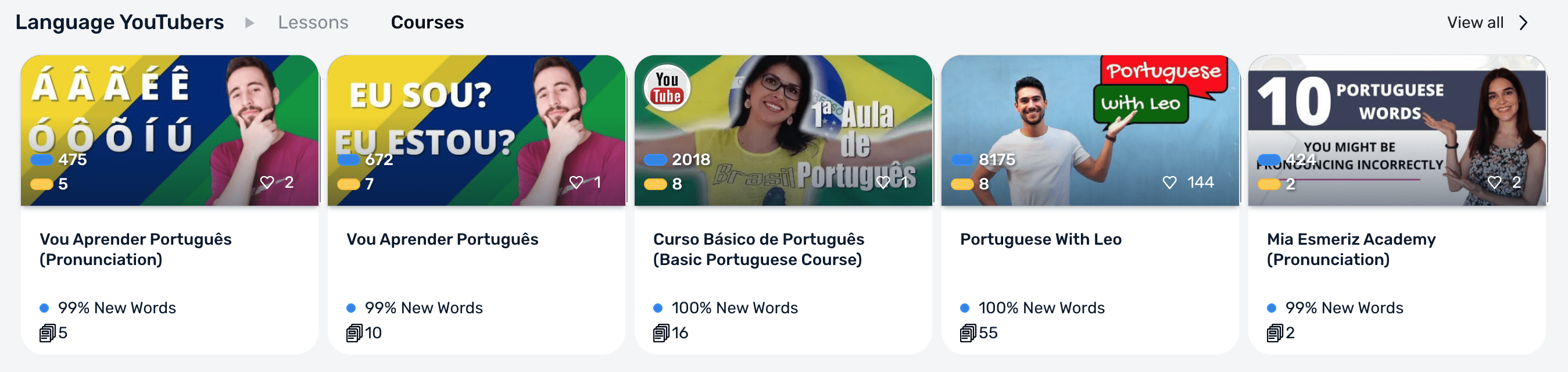Like the Portuguese With Leo course

[x=1169, y=182]
